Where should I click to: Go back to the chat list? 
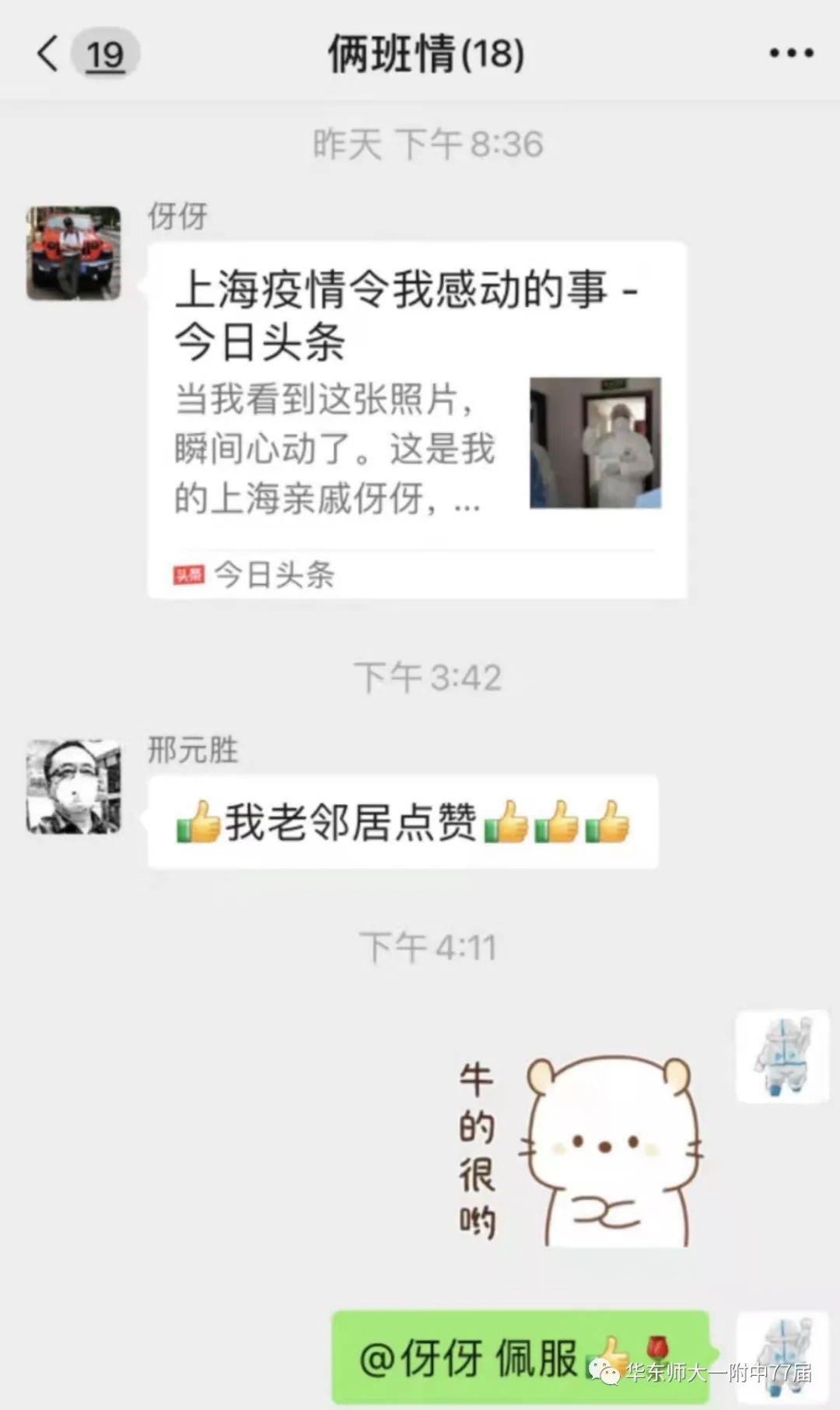click(48, 54)
